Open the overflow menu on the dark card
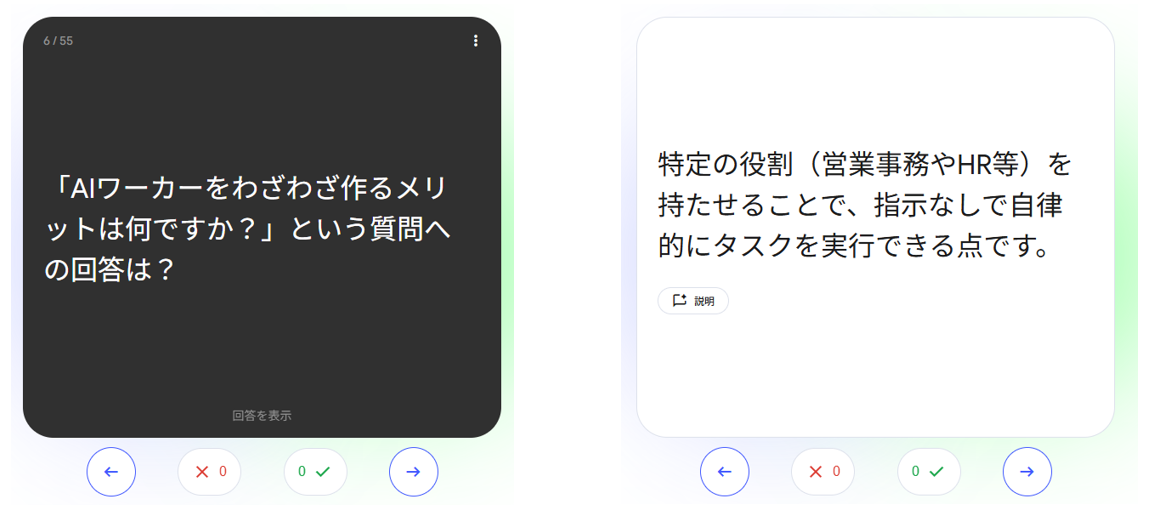The width and height of the screenshot is (1149, 518). tap(475, 41)
